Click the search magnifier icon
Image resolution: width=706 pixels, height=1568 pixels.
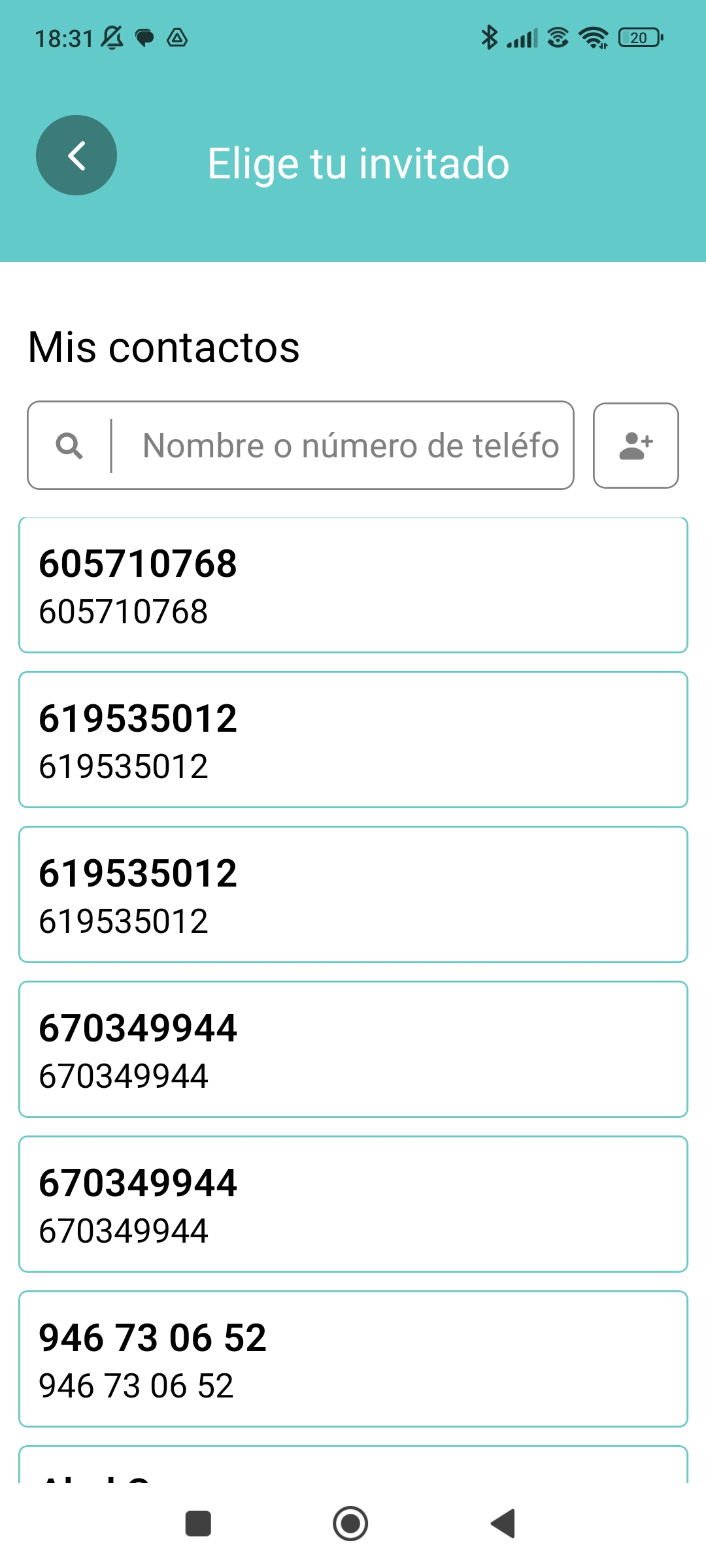click(69, 445)
